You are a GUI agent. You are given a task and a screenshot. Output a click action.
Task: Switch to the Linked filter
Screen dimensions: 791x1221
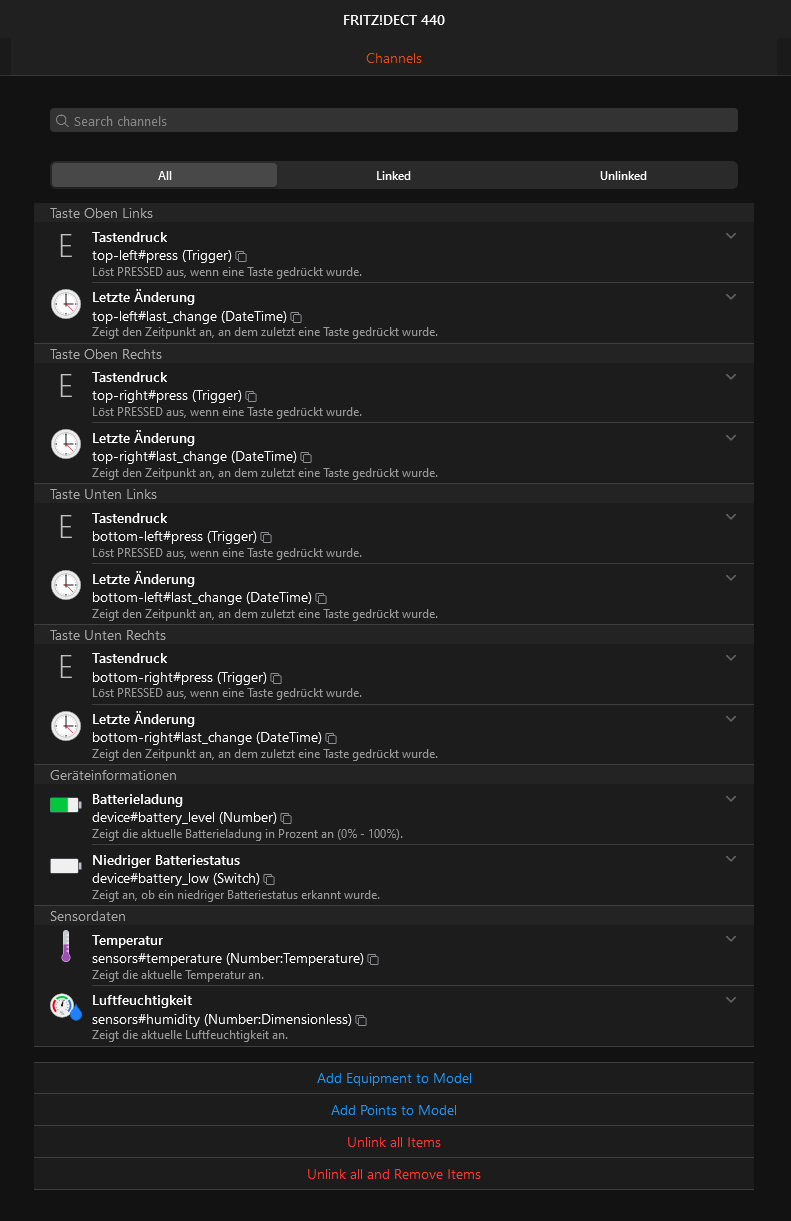coord(393,175)
